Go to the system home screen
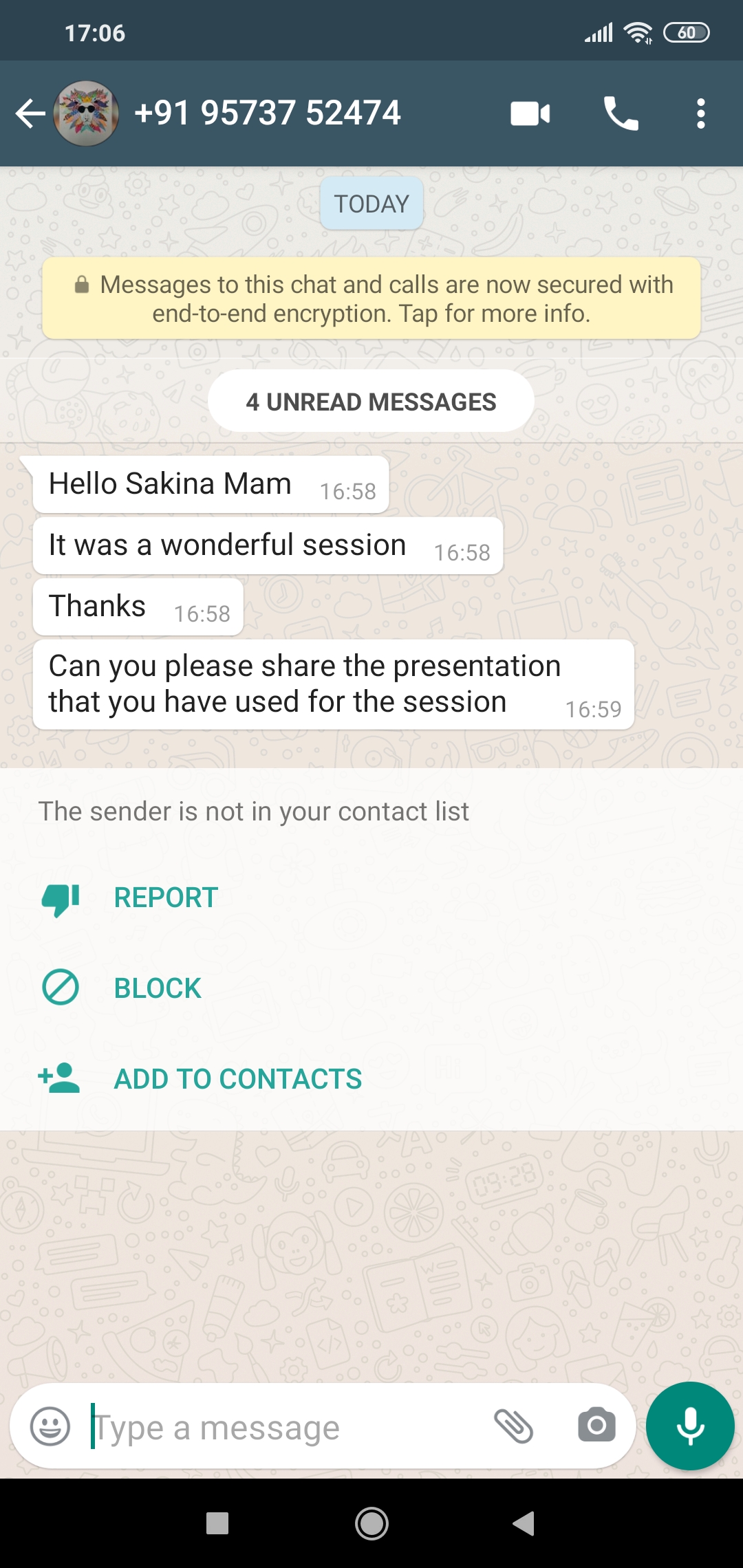743x1568 pixels. pos(371,1523)
